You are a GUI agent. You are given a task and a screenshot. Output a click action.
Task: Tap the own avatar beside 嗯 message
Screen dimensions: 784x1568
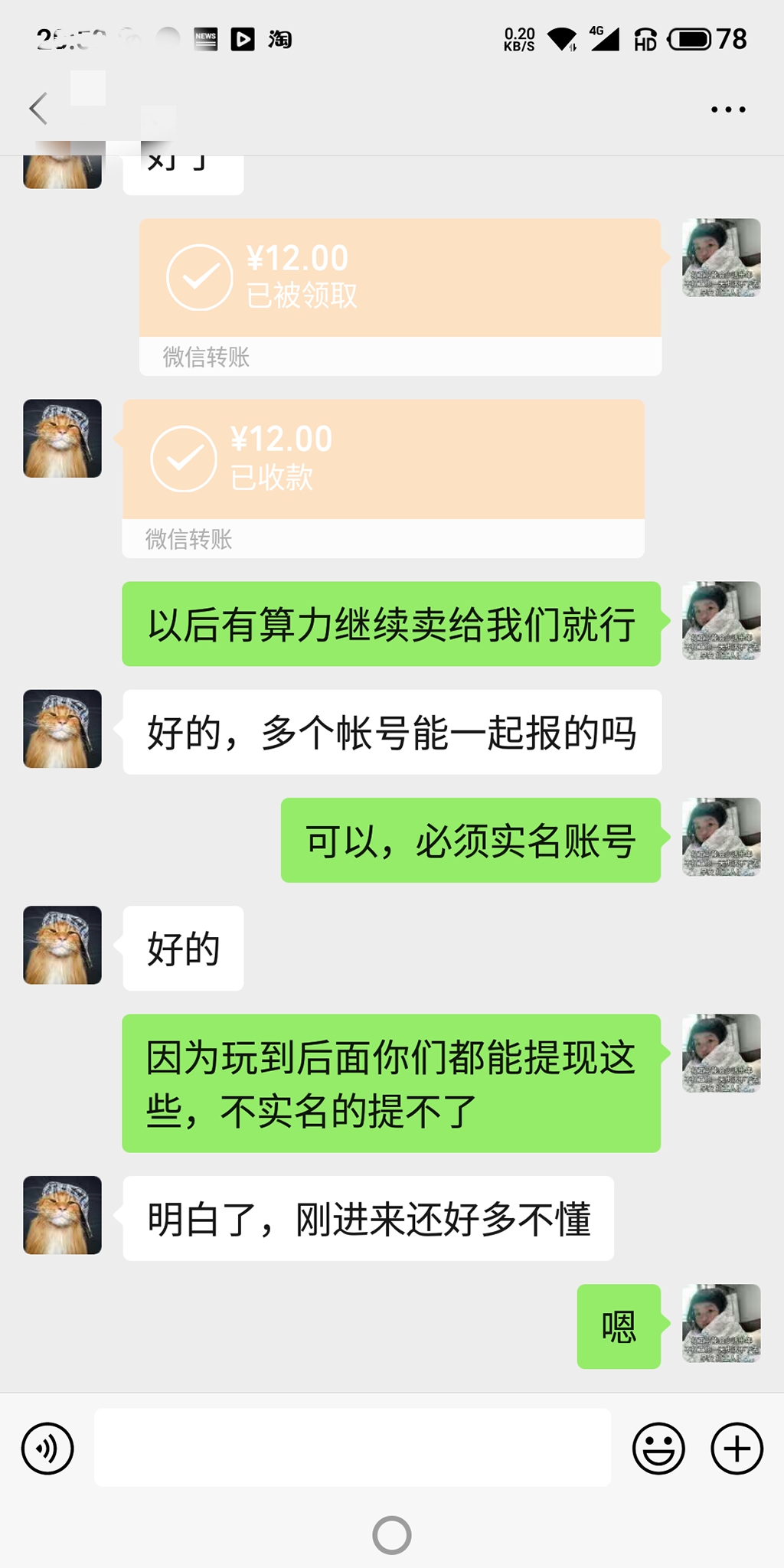coord(721,1323)
